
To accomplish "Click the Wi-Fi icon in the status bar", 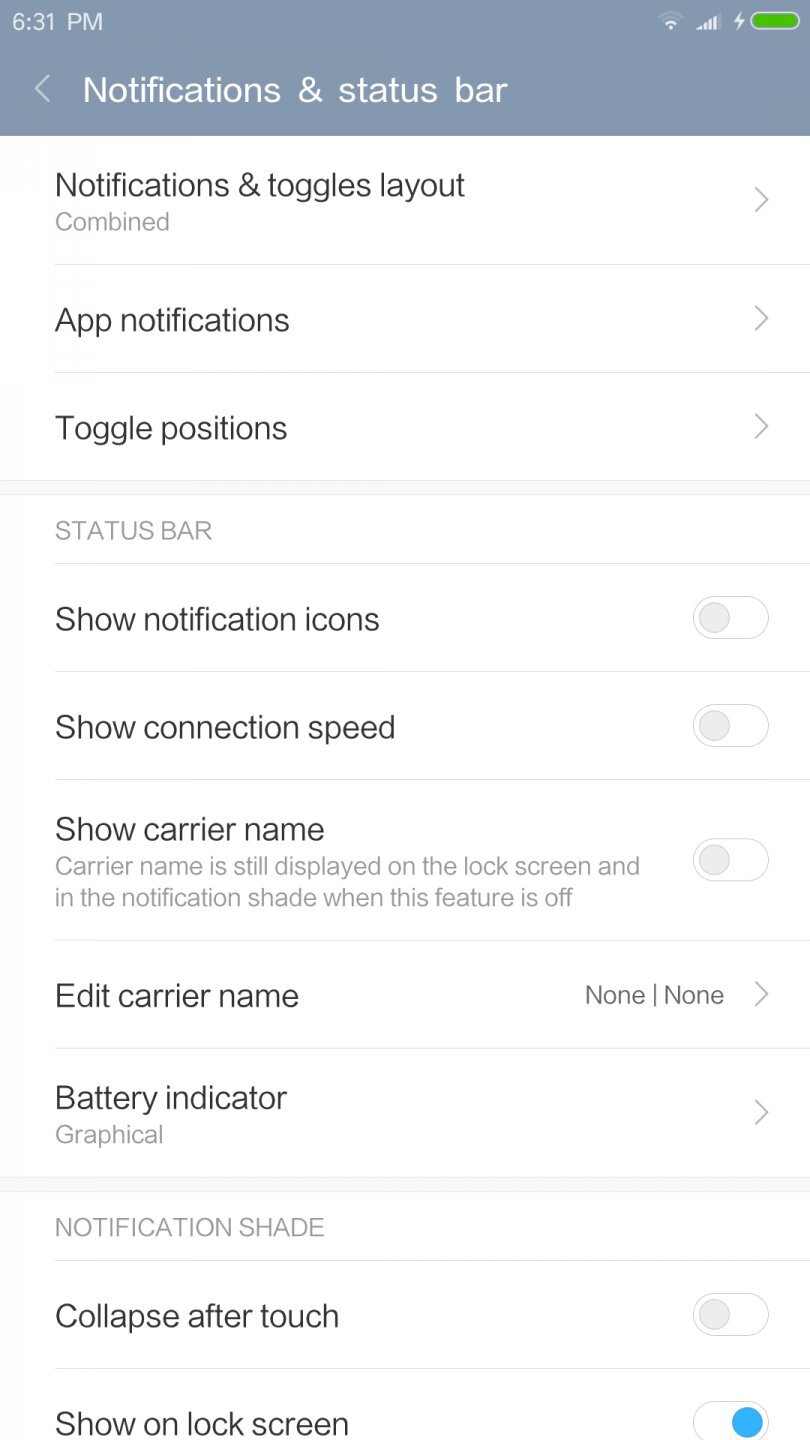I will pos(669,21).
